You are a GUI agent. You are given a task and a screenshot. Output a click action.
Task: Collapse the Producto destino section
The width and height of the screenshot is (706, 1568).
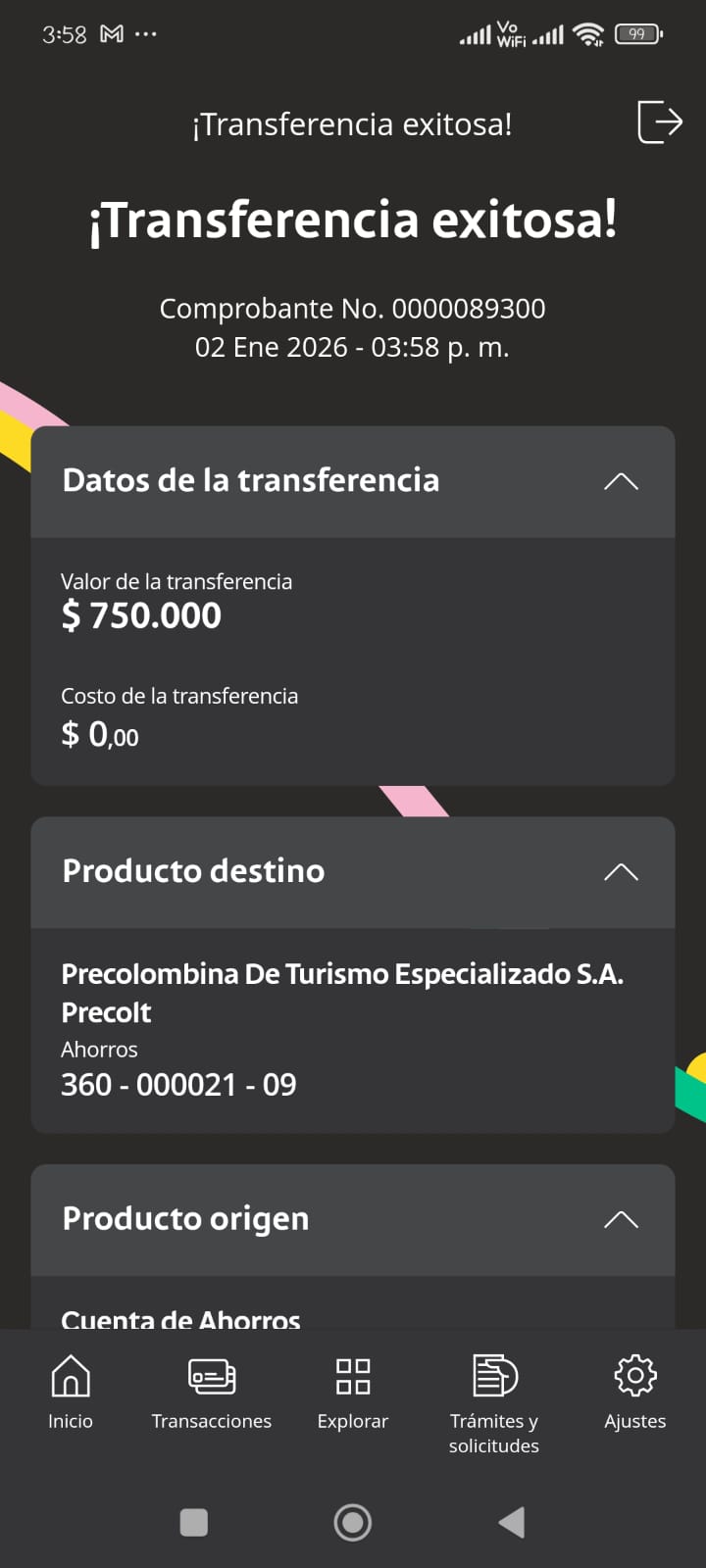[x=621, y=871]
